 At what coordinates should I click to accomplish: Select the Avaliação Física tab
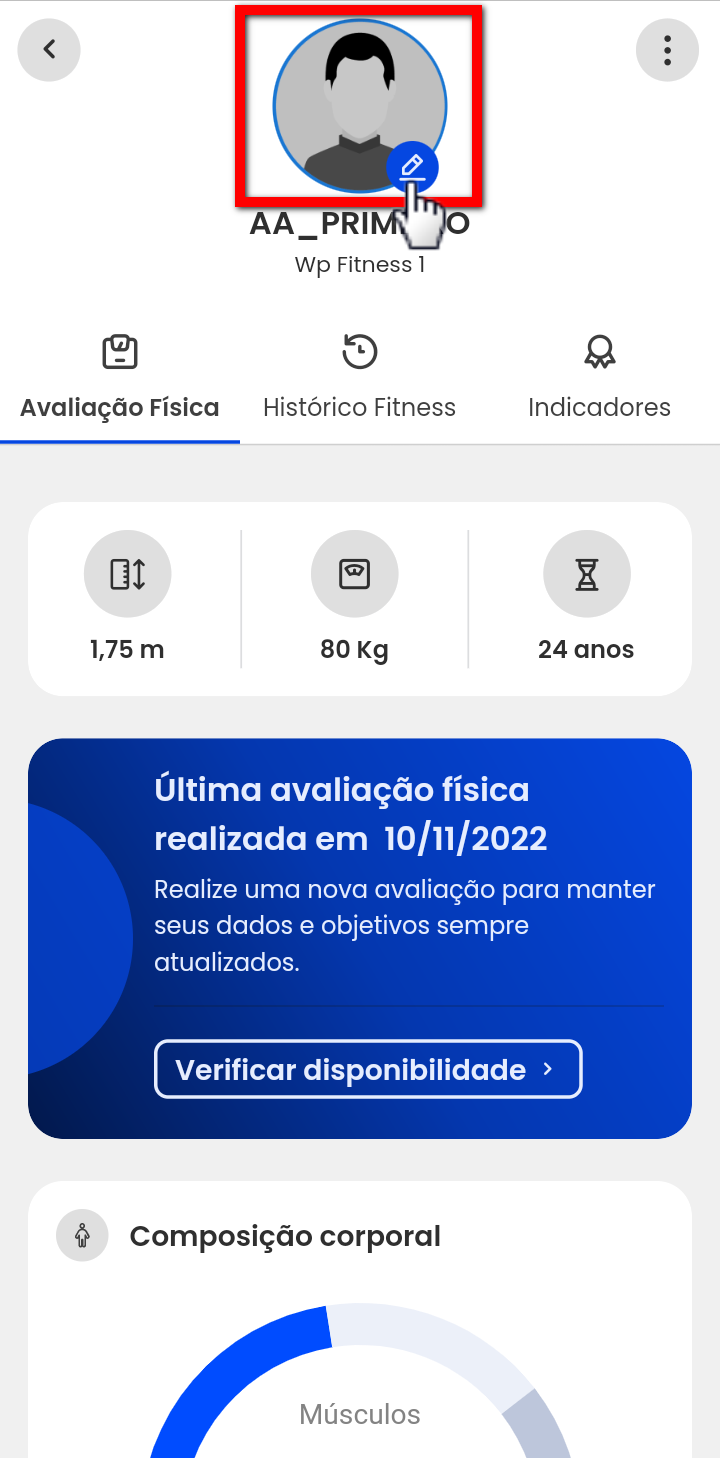tap(120, 380)
